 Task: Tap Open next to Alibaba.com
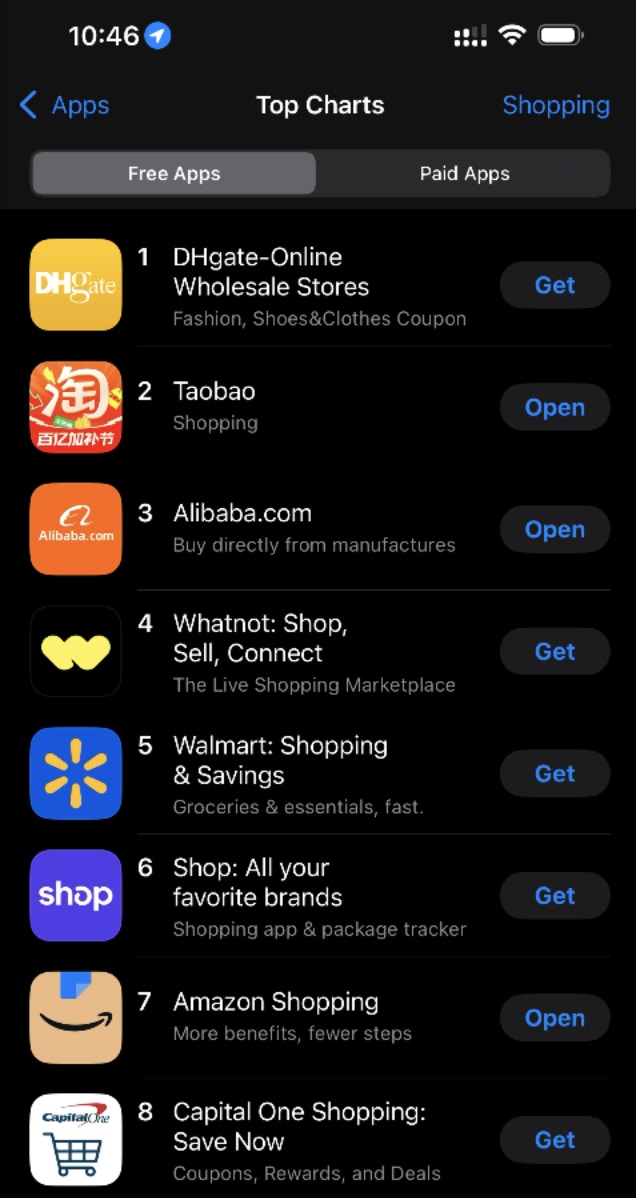554,529
